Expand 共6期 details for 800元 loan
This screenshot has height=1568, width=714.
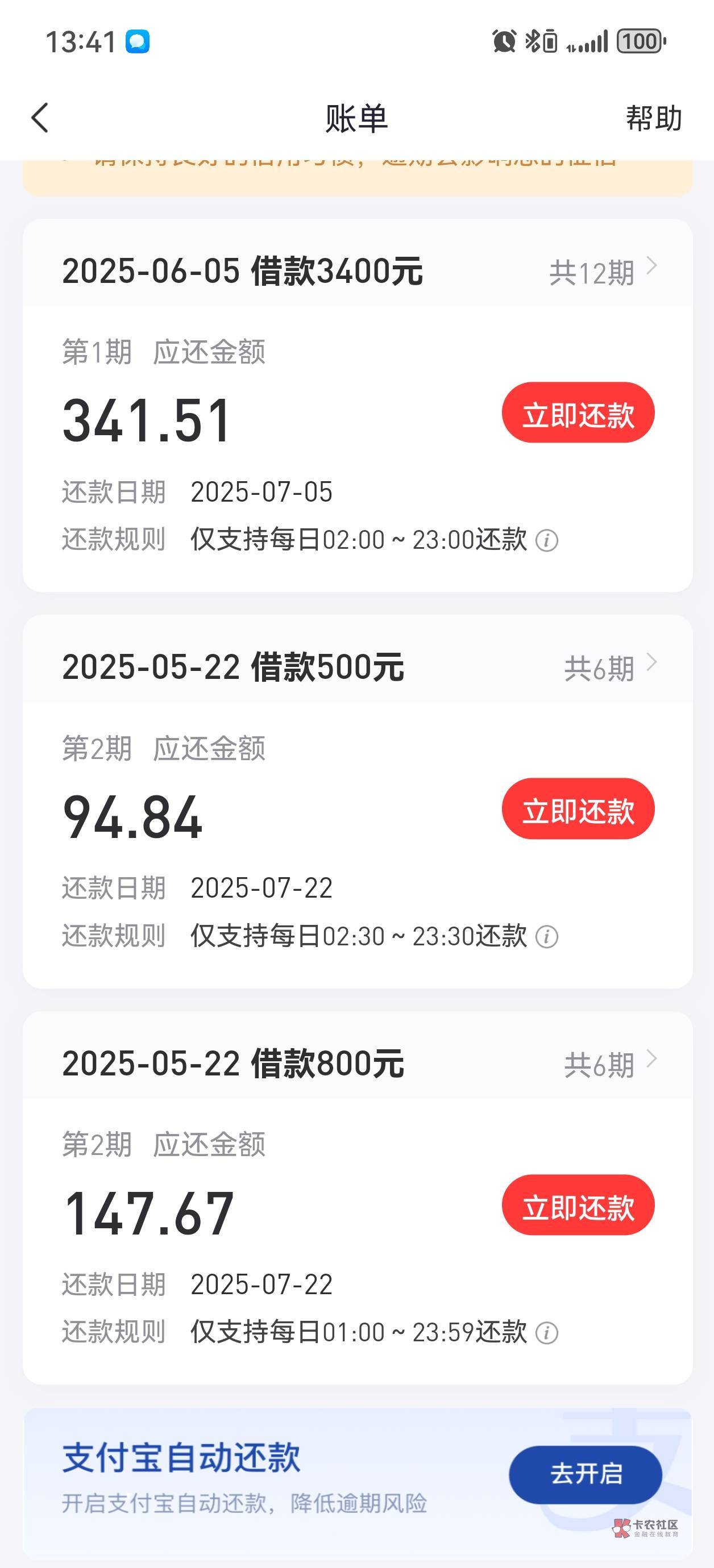(x=611, y=1064)
